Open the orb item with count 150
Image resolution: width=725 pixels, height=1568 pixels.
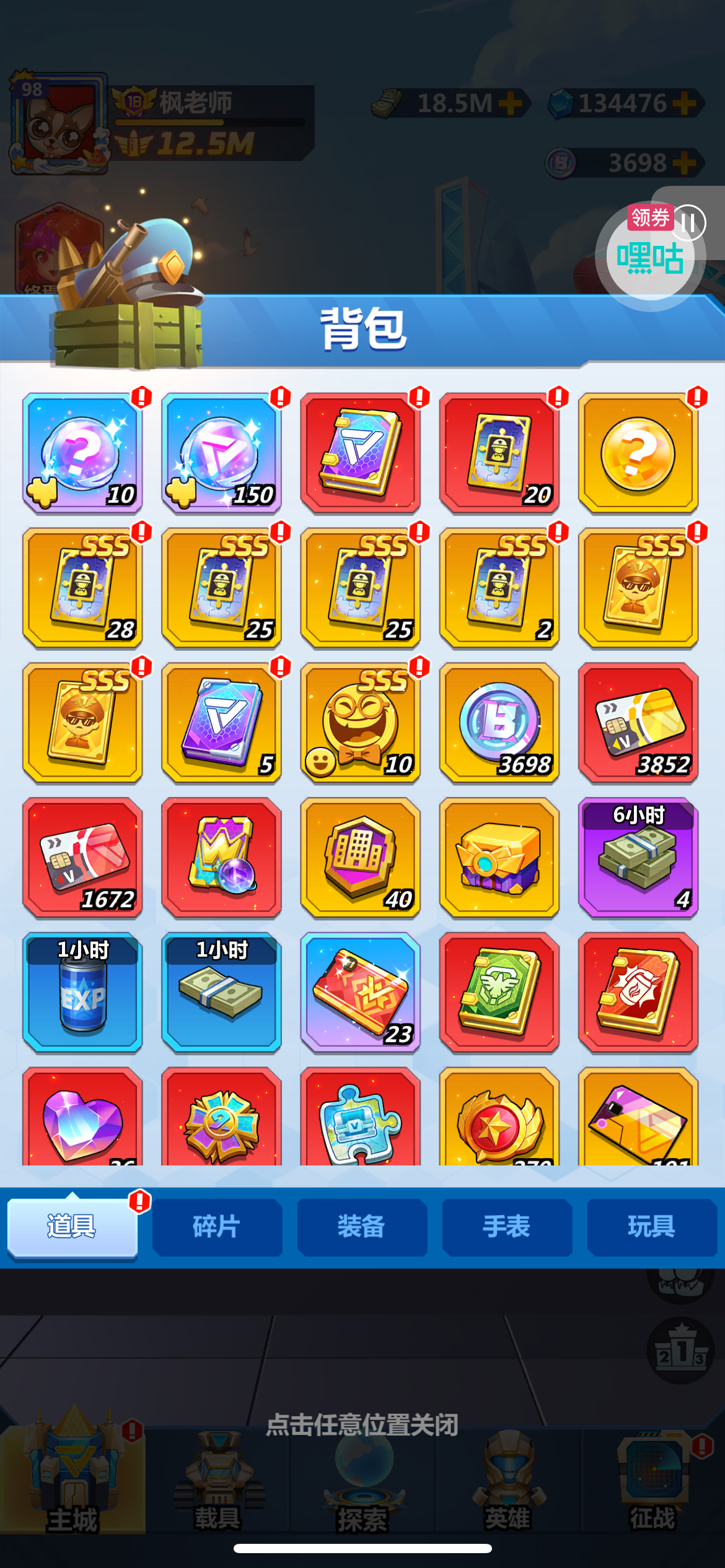point(221,453)
